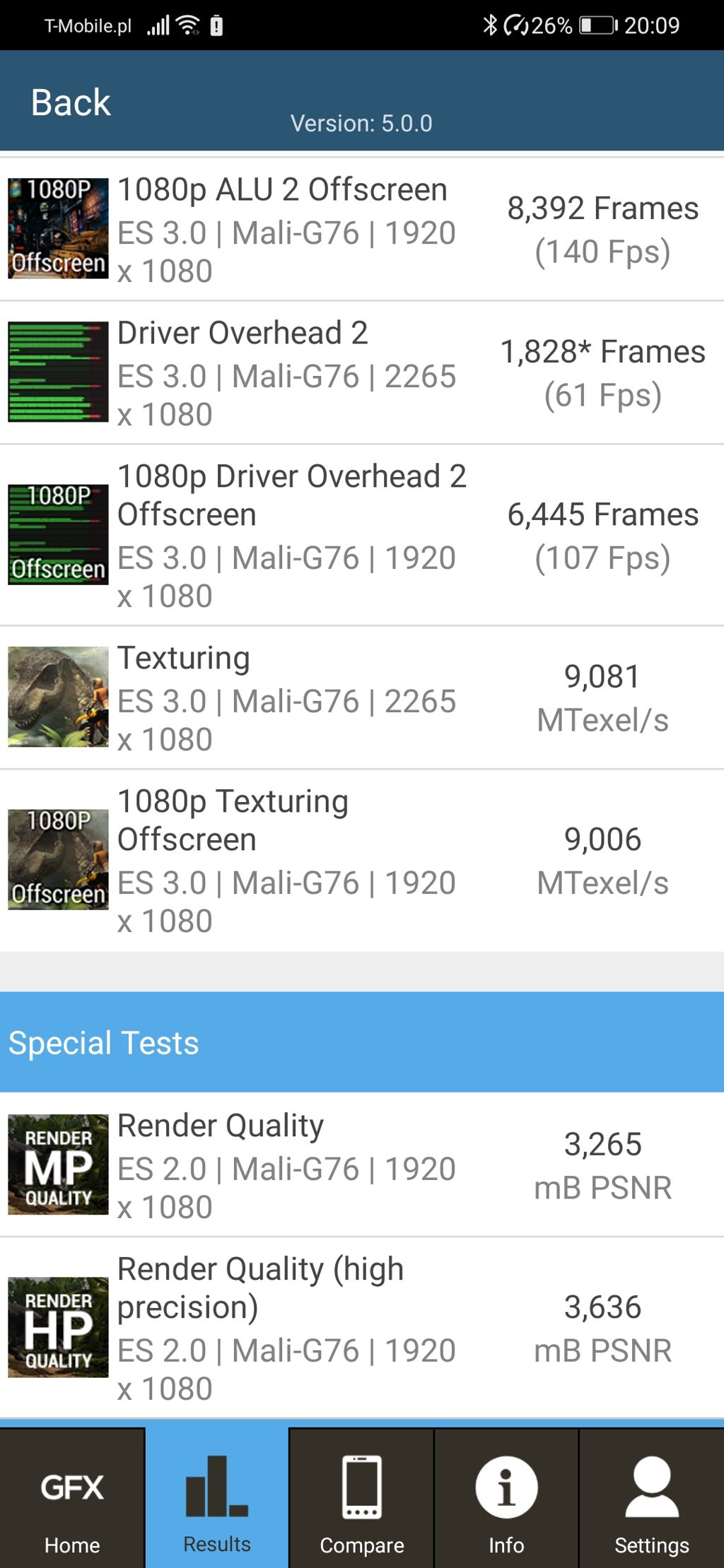Open the Render Quality 3,265 result
The image size is (724, 1568).
(x=362, y=1165)
